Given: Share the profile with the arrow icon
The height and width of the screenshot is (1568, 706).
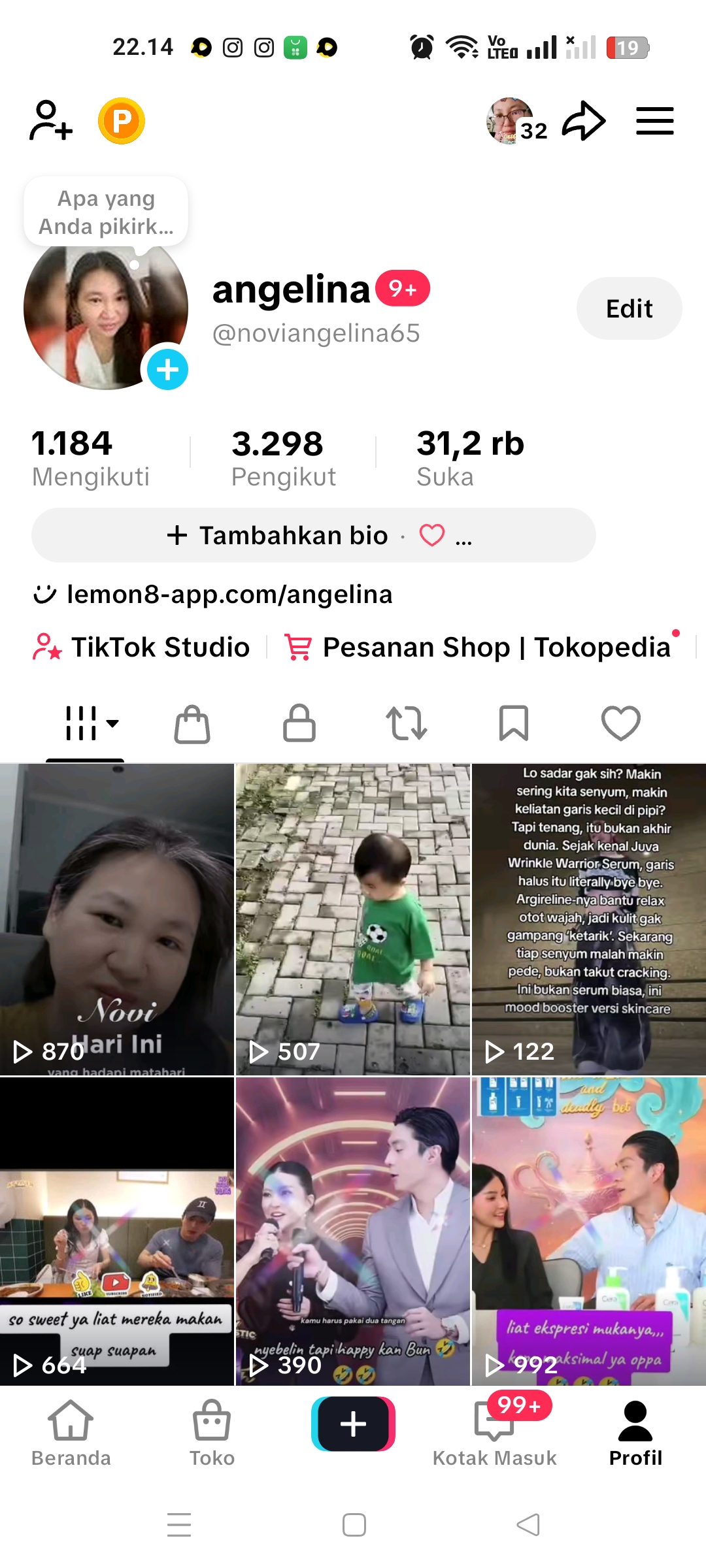Looking at the screenshot, I should (584, 121).
